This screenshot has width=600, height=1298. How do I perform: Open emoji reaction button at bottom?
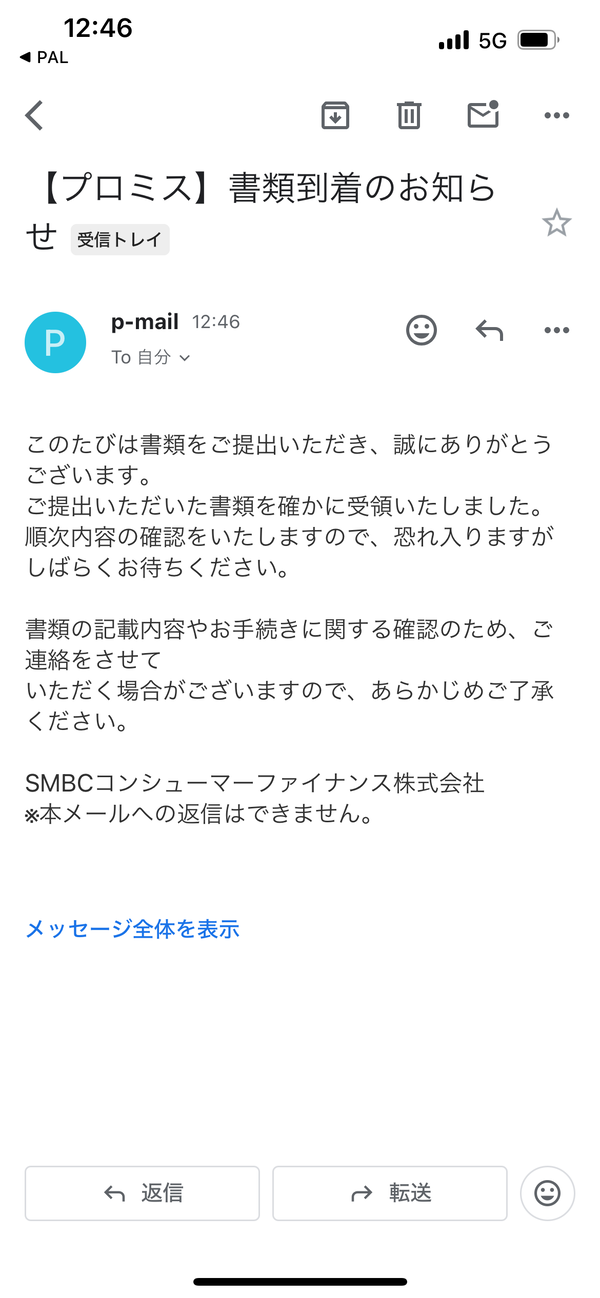(547, 1193)
